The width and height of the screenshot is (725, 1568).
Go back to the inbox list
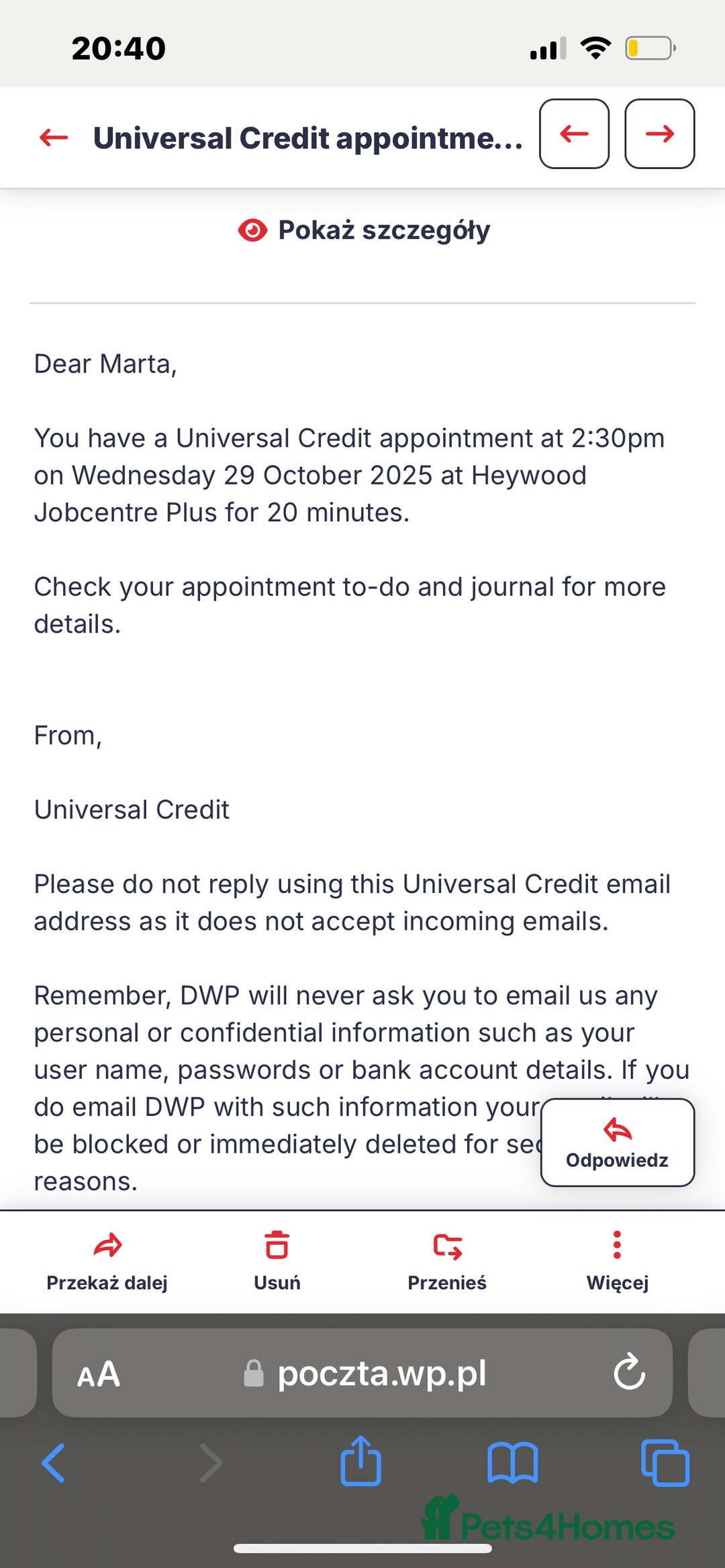pyautogui.click(x=54, y=138)
